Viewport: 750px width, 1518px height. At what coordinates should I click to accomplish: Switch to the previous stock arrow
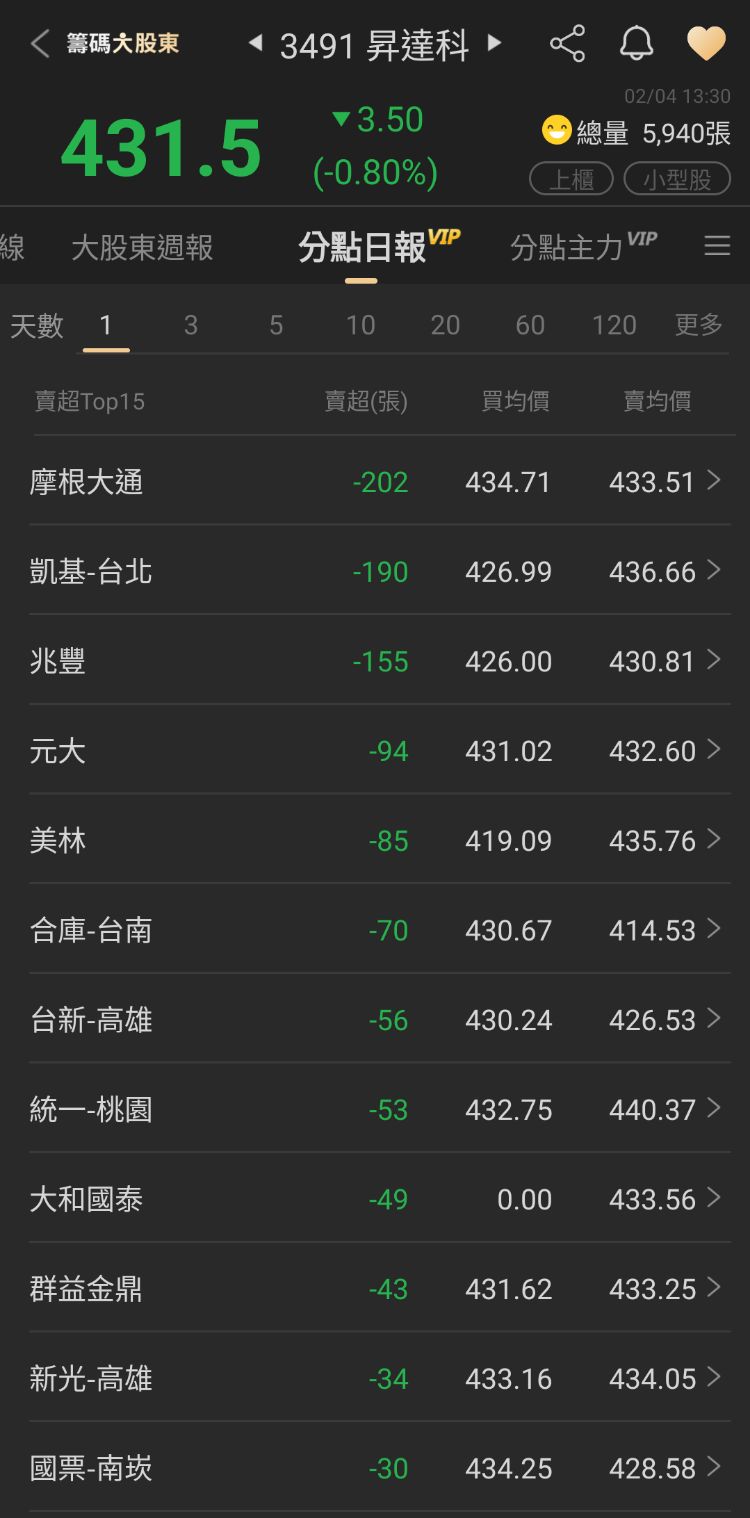[x=256, y=43]
